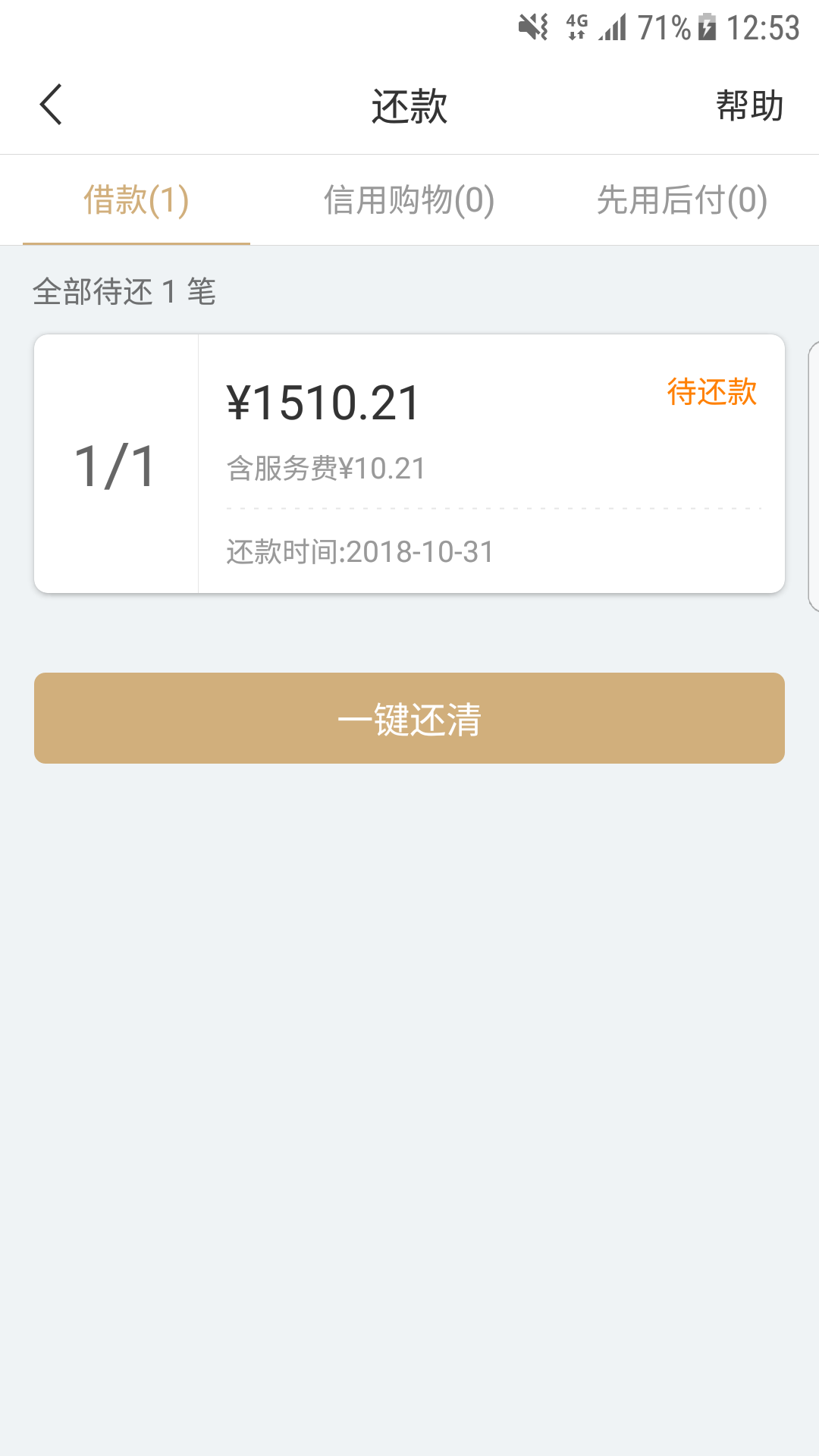819x1456 pixels.
Task: Select the 借款(1) tab
Action: [x=136, y=200]
